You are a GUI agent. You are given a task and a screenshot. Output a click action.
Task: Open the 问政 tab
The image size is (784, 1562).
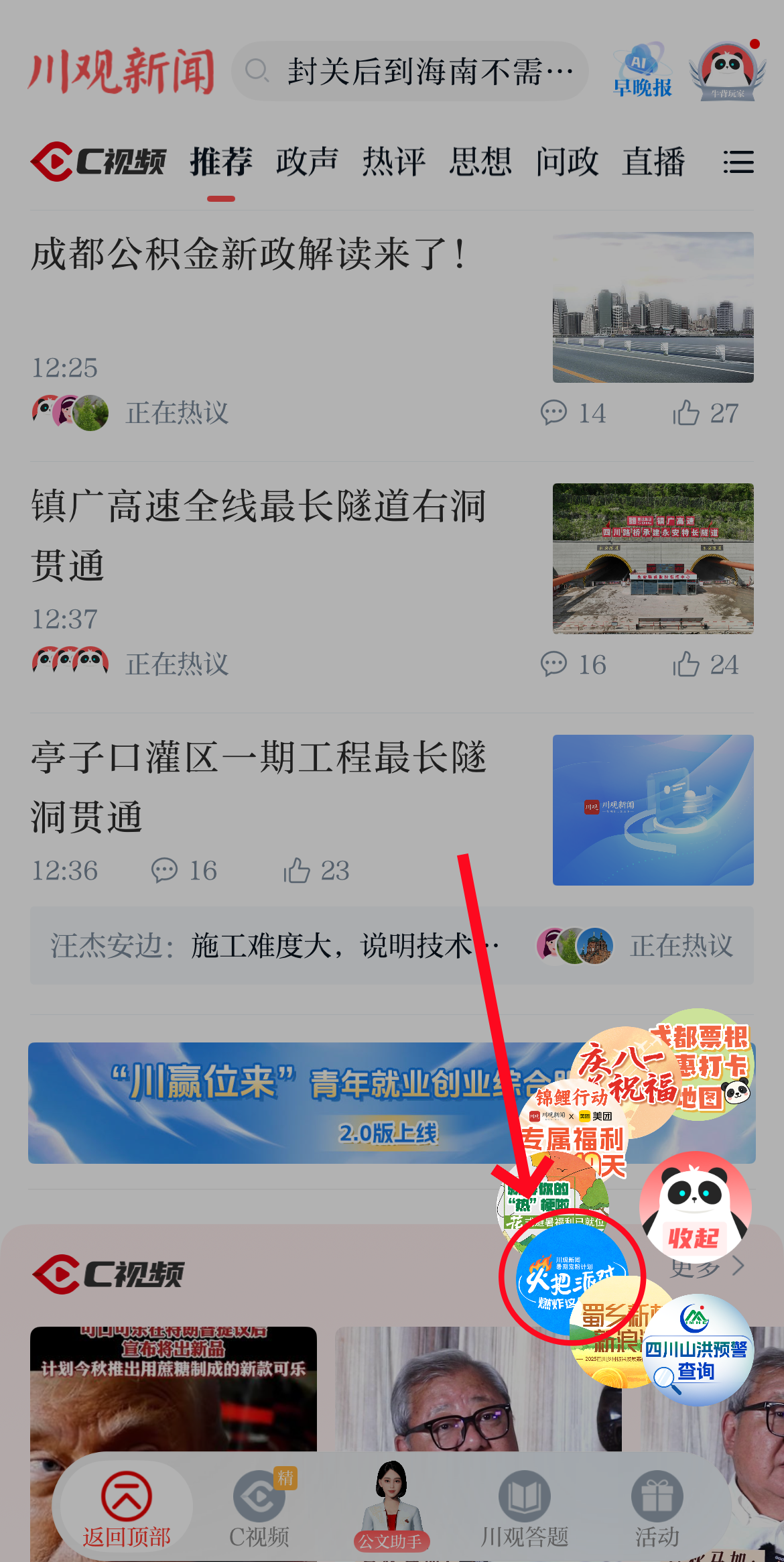tap(567, 162)
